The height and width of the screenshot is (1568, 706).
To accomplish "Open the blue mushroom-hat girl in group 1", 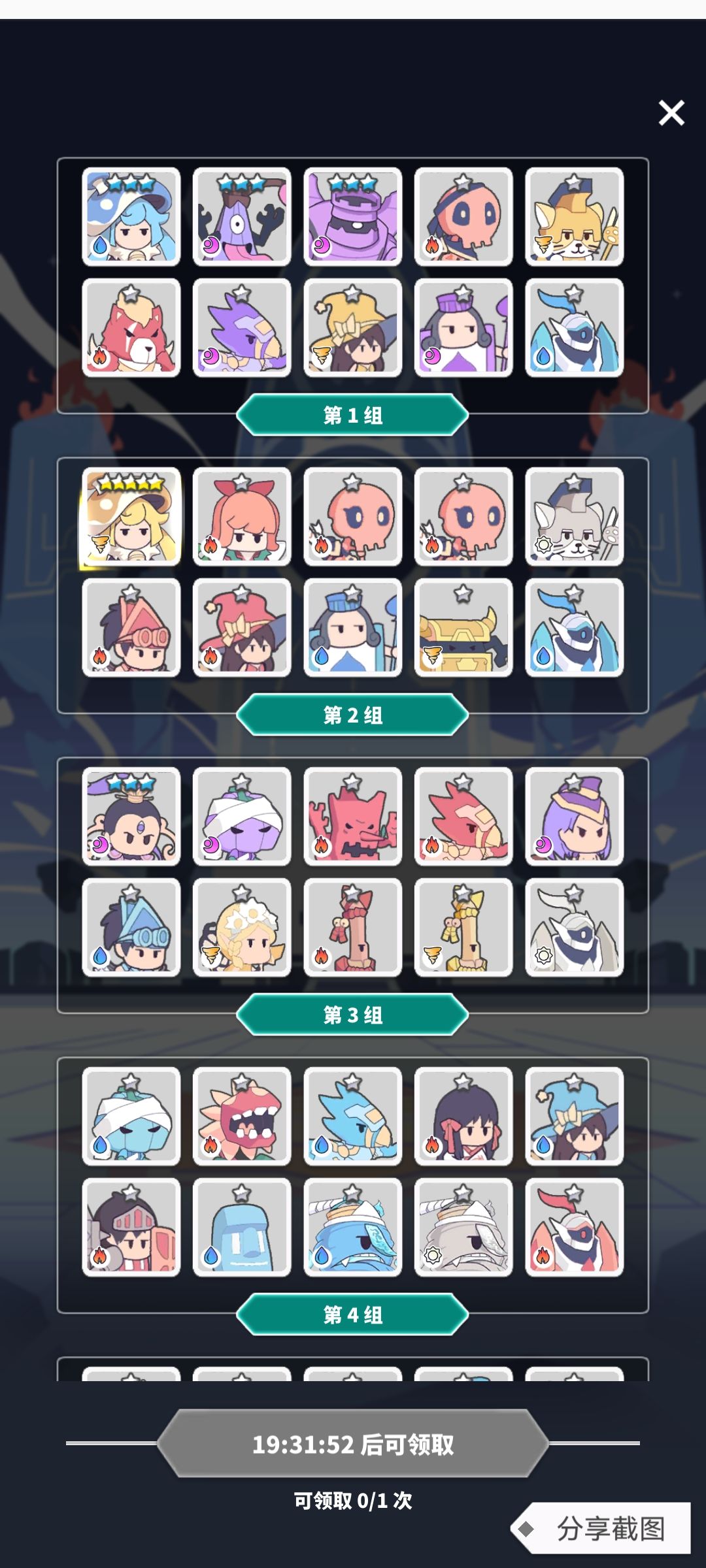I will [x=131, y=217].
